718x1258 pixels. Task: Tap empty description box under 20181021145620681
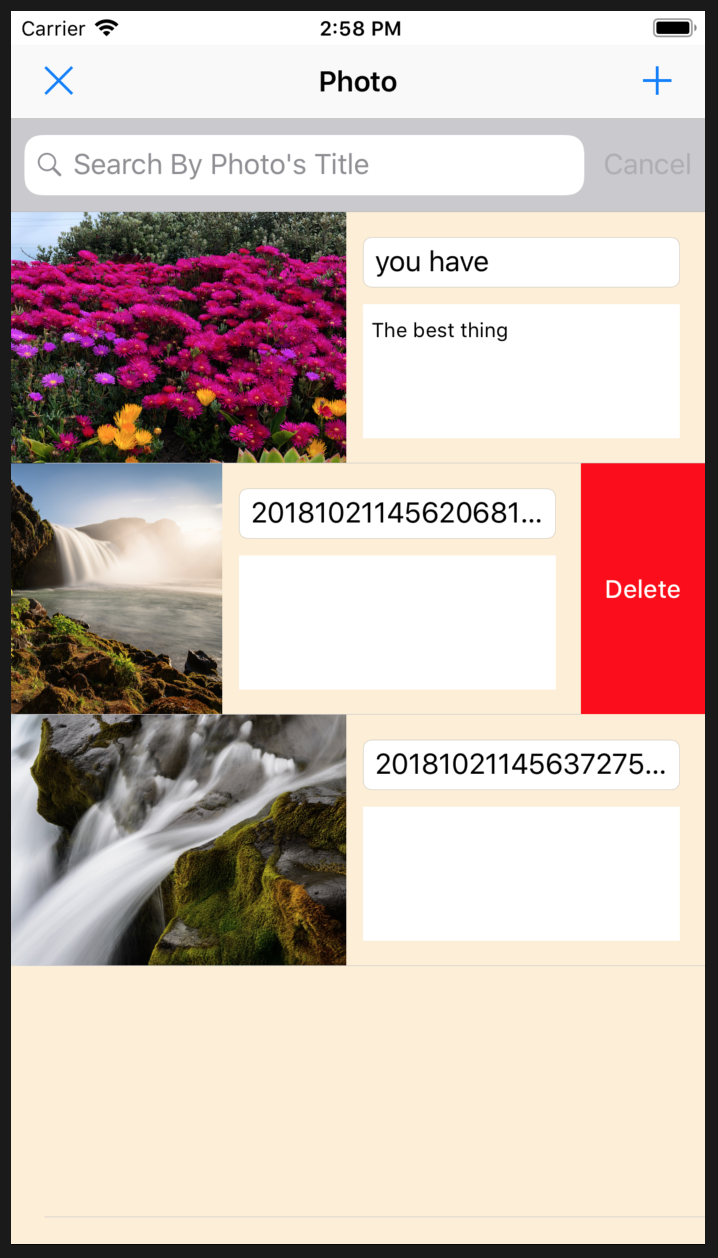coord(397,622)
